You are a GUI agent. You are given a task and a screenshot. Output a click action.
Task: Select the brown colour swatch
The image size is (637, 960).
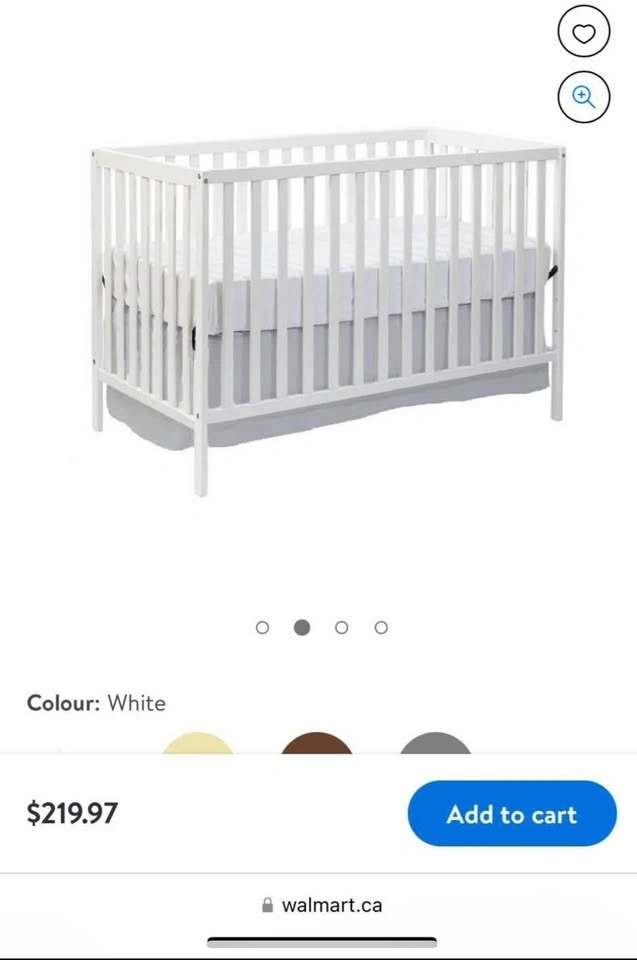317,743
